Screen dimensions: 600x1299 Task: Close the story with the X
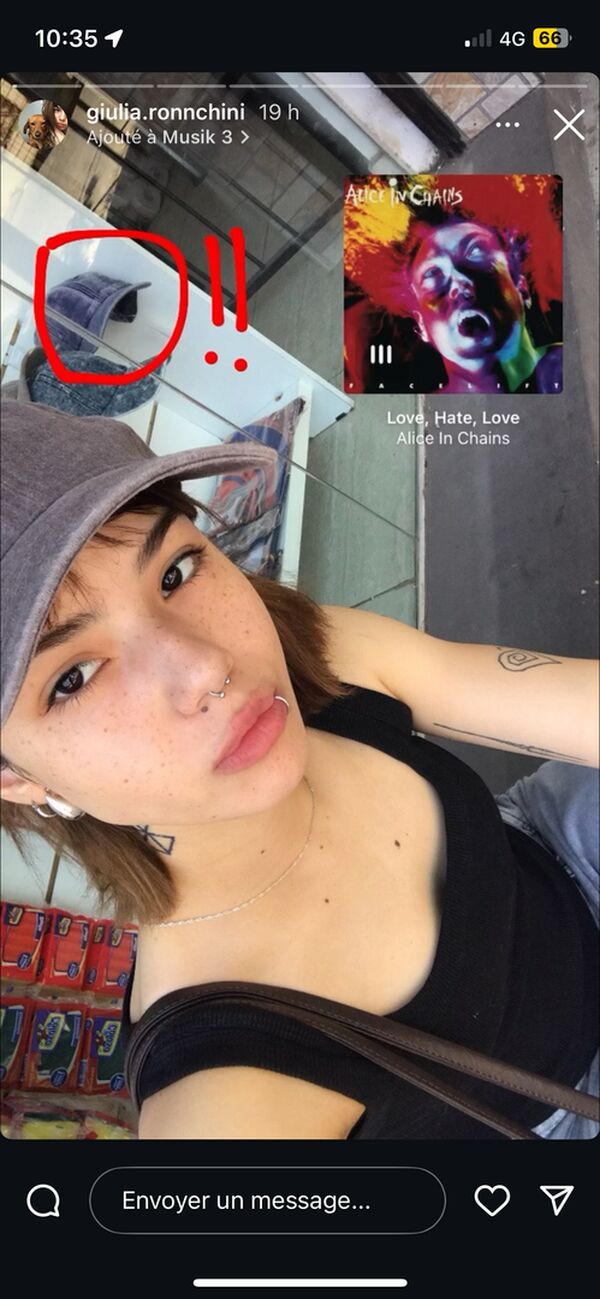(569, 125)
